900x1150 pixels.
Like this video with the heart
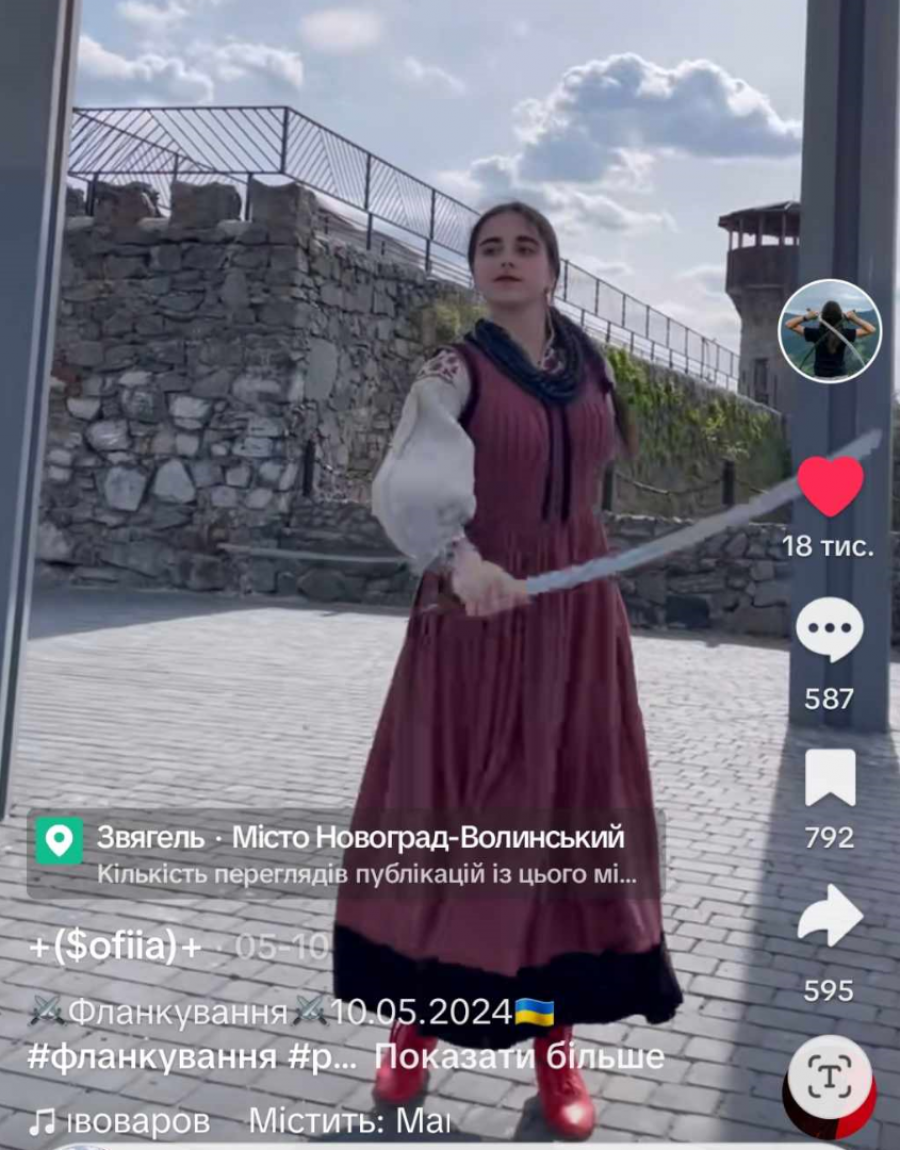830,487
